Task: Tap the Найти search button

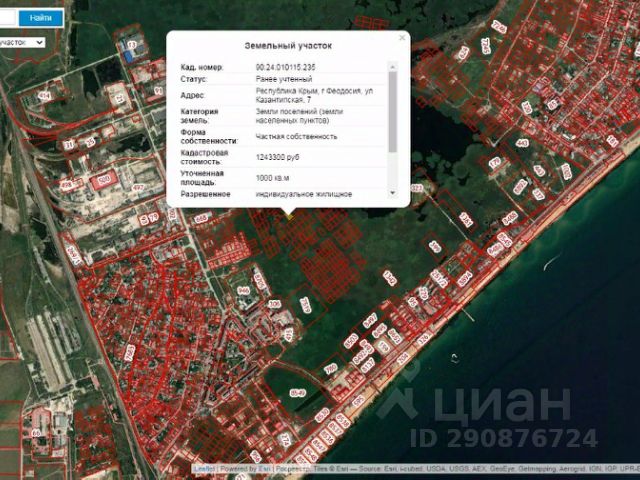Action: pos(41,18)
